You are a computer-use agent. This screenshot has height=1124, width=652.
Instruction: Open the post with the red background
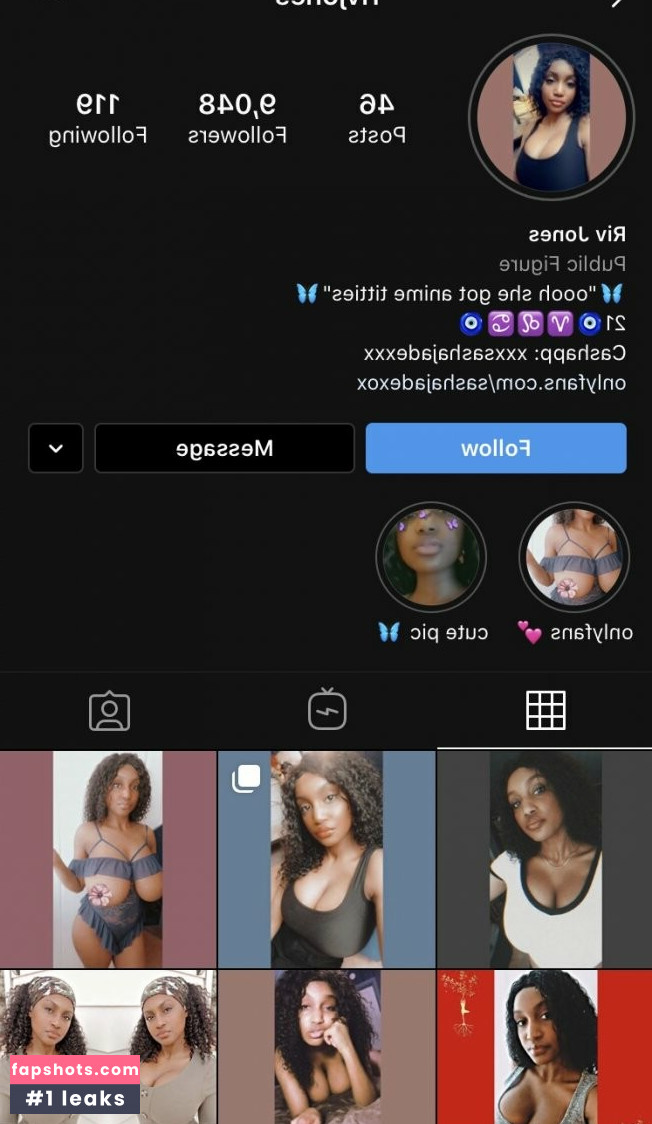point(544,1046)
